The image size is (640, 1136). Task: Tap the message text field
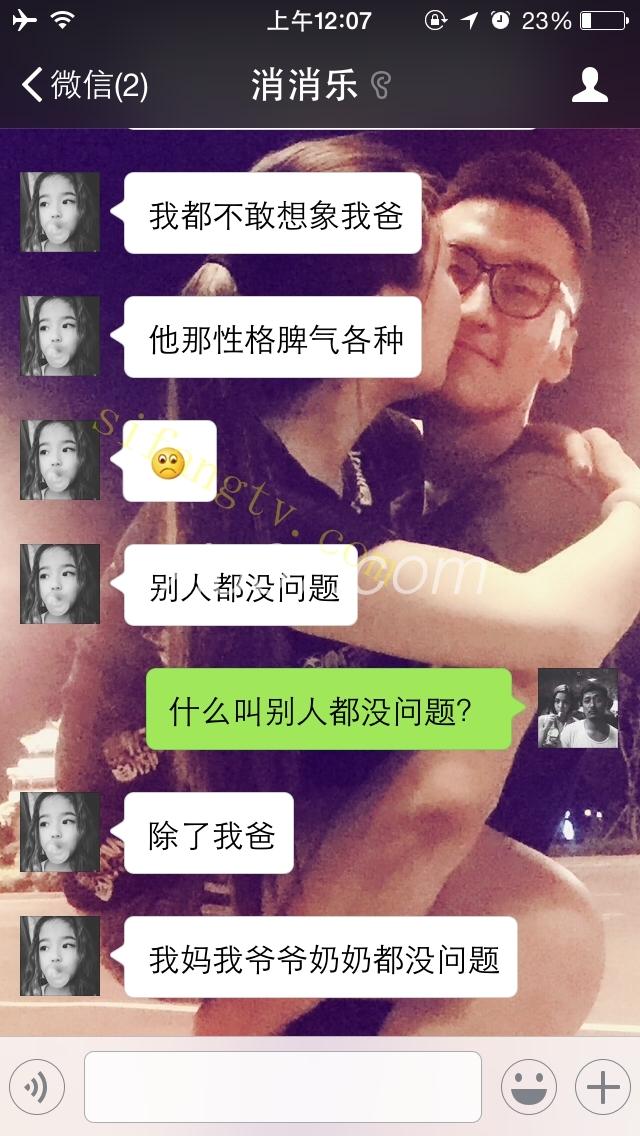[x=282, y=1087]
